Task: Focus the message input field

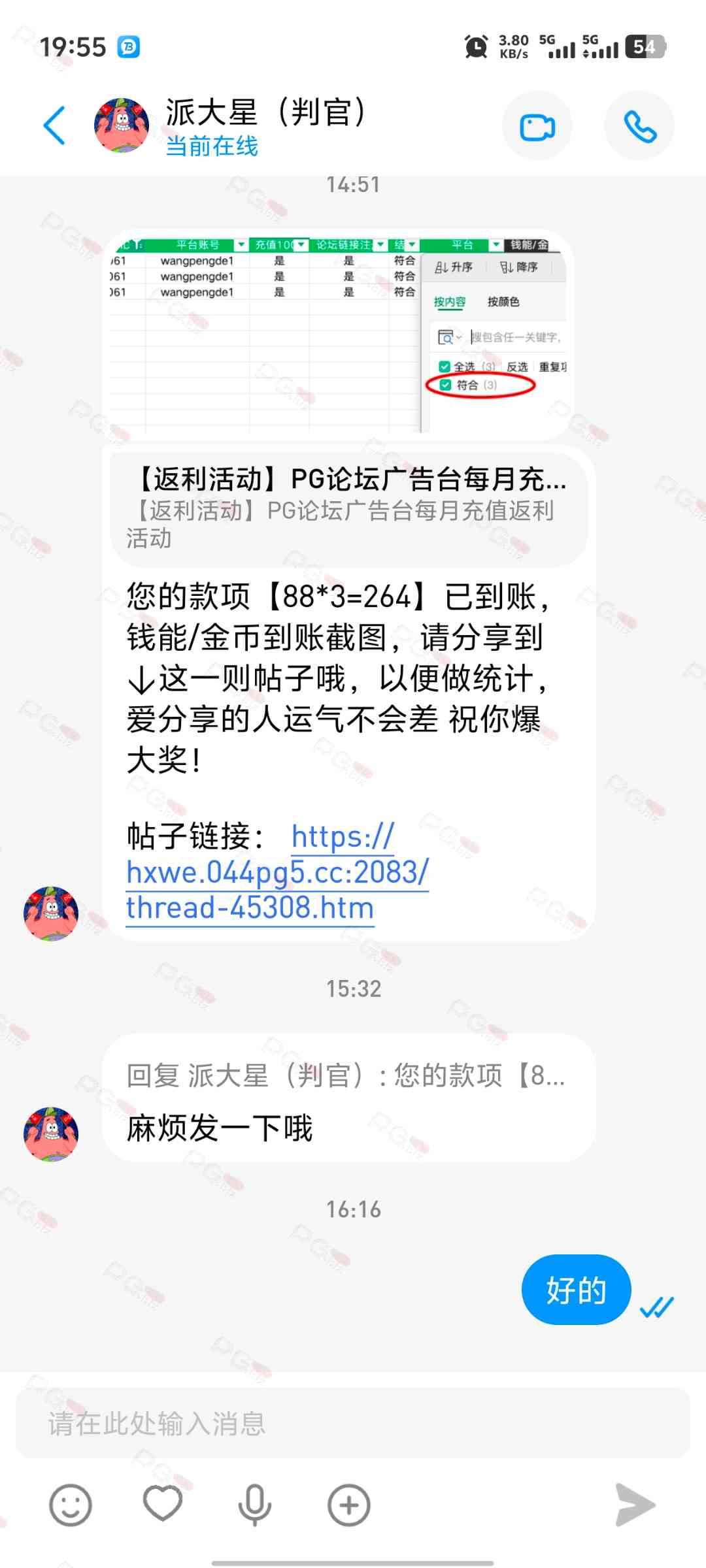Action: click(x=353, y=1423)
